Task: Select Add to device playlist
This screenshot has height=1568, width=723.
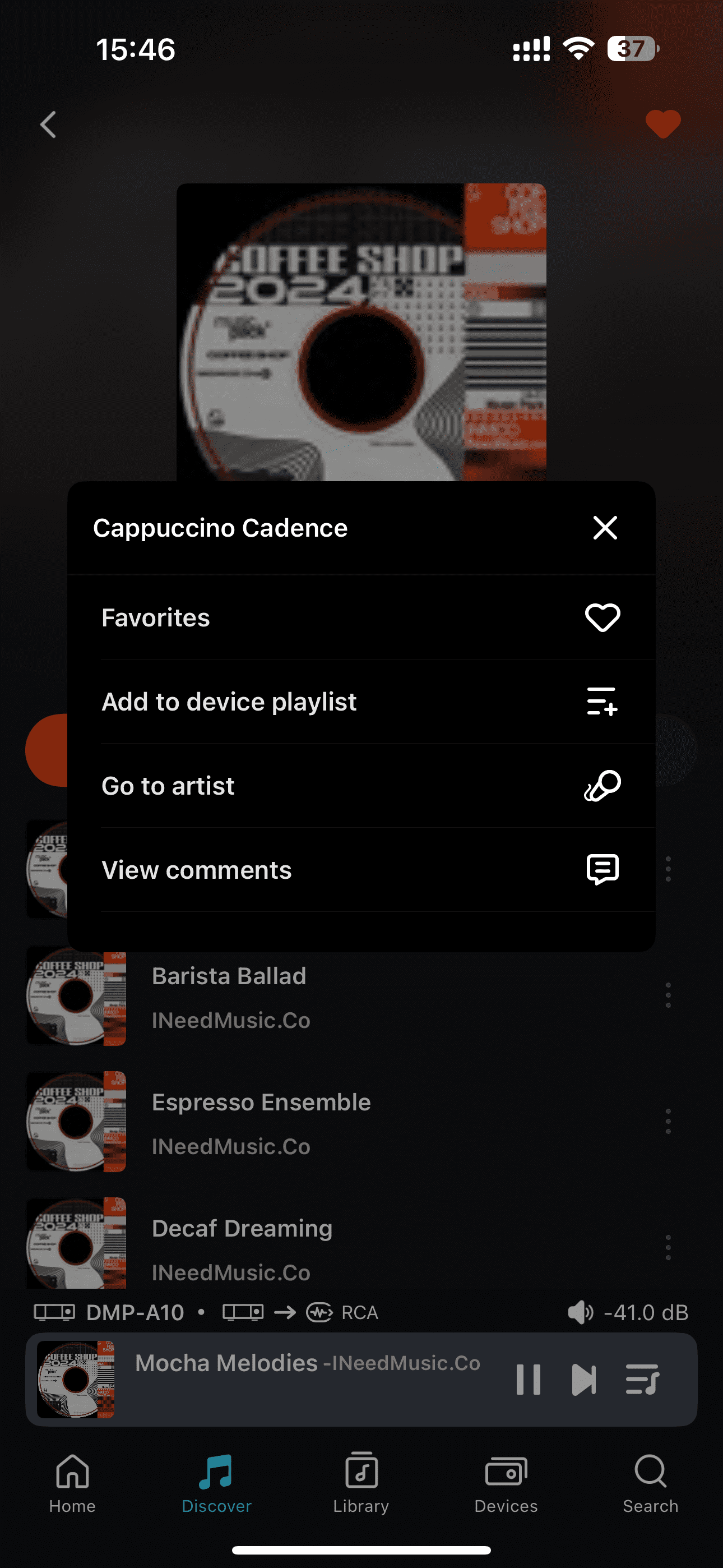Action: pos(360,702)
